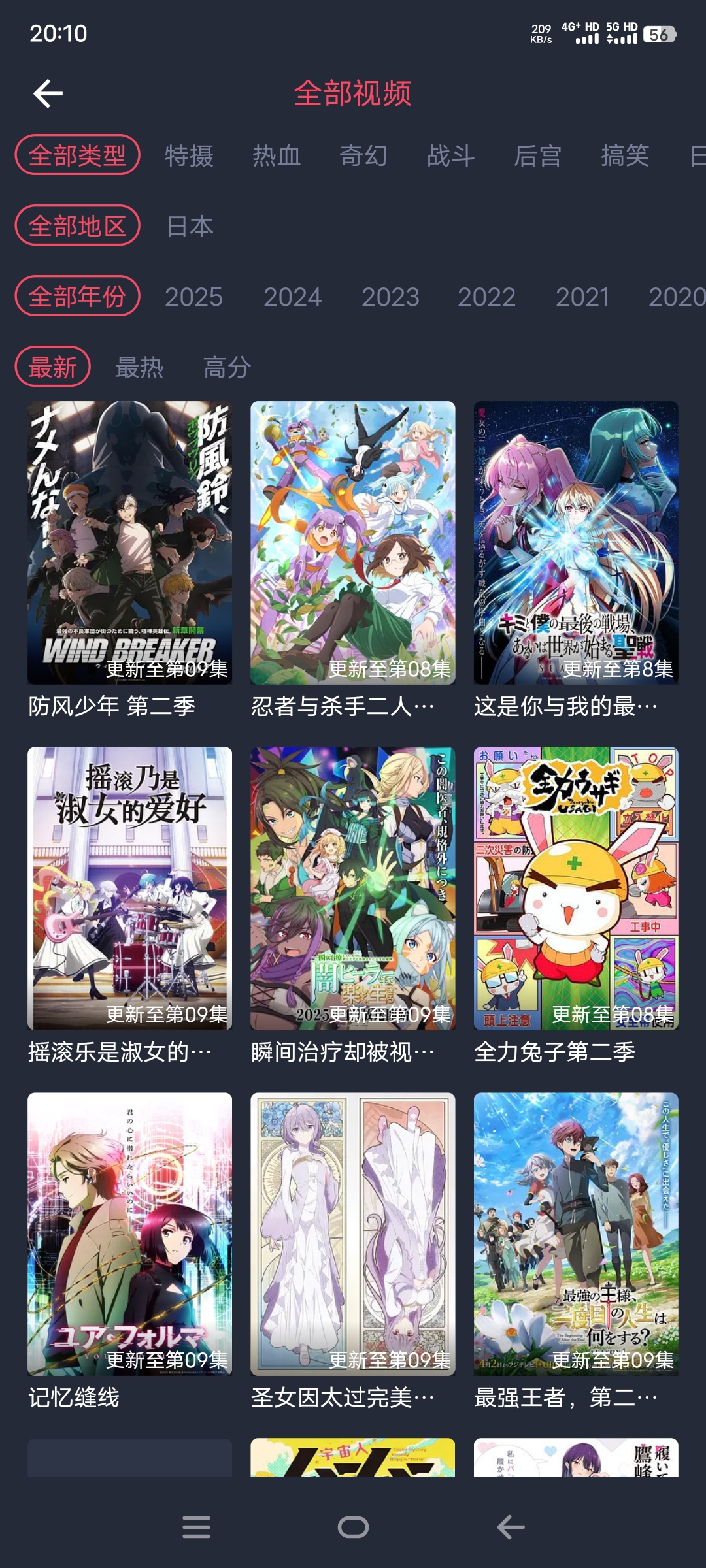Reset year filter to 全部年份

(78, 297)
